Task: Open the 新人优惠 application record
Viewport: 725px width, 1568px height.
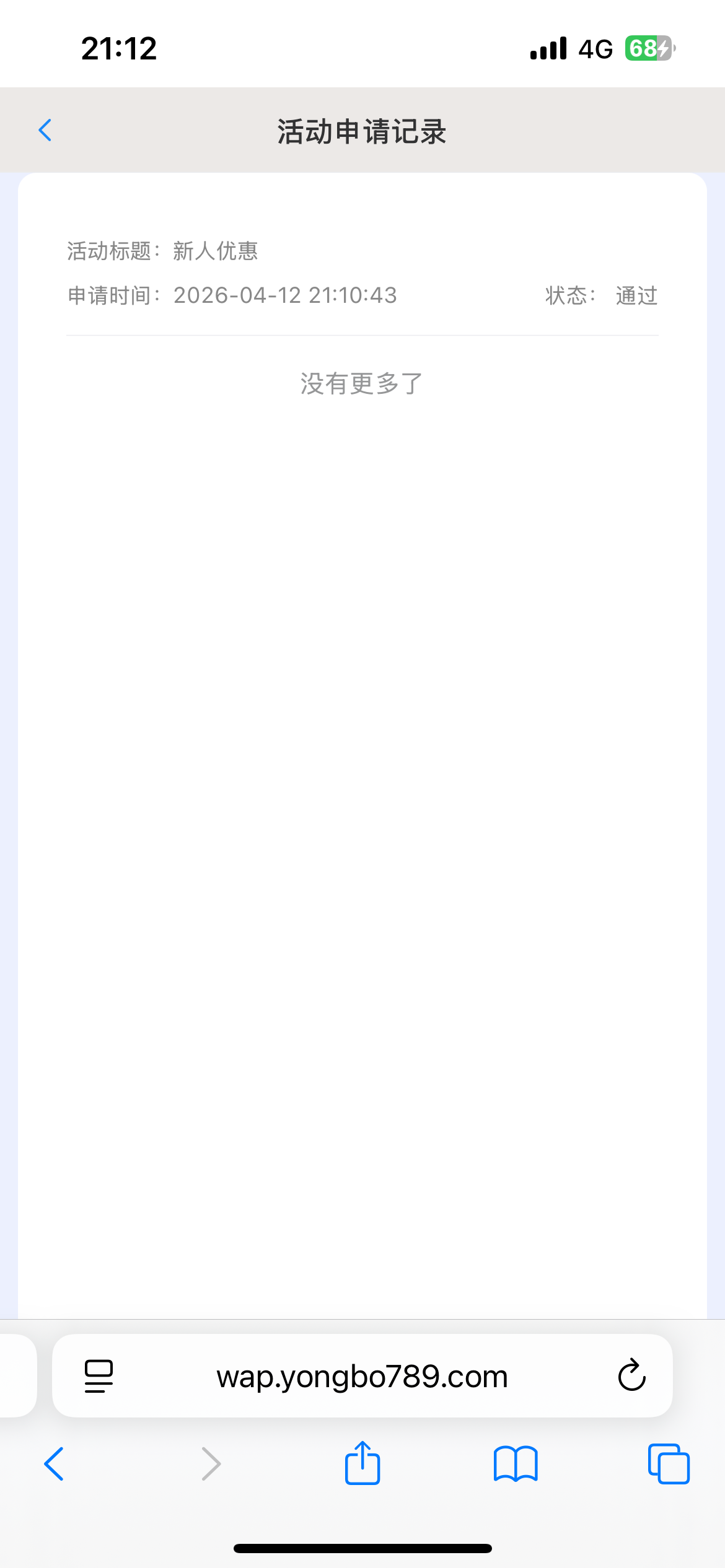Action: coord(362,273)
